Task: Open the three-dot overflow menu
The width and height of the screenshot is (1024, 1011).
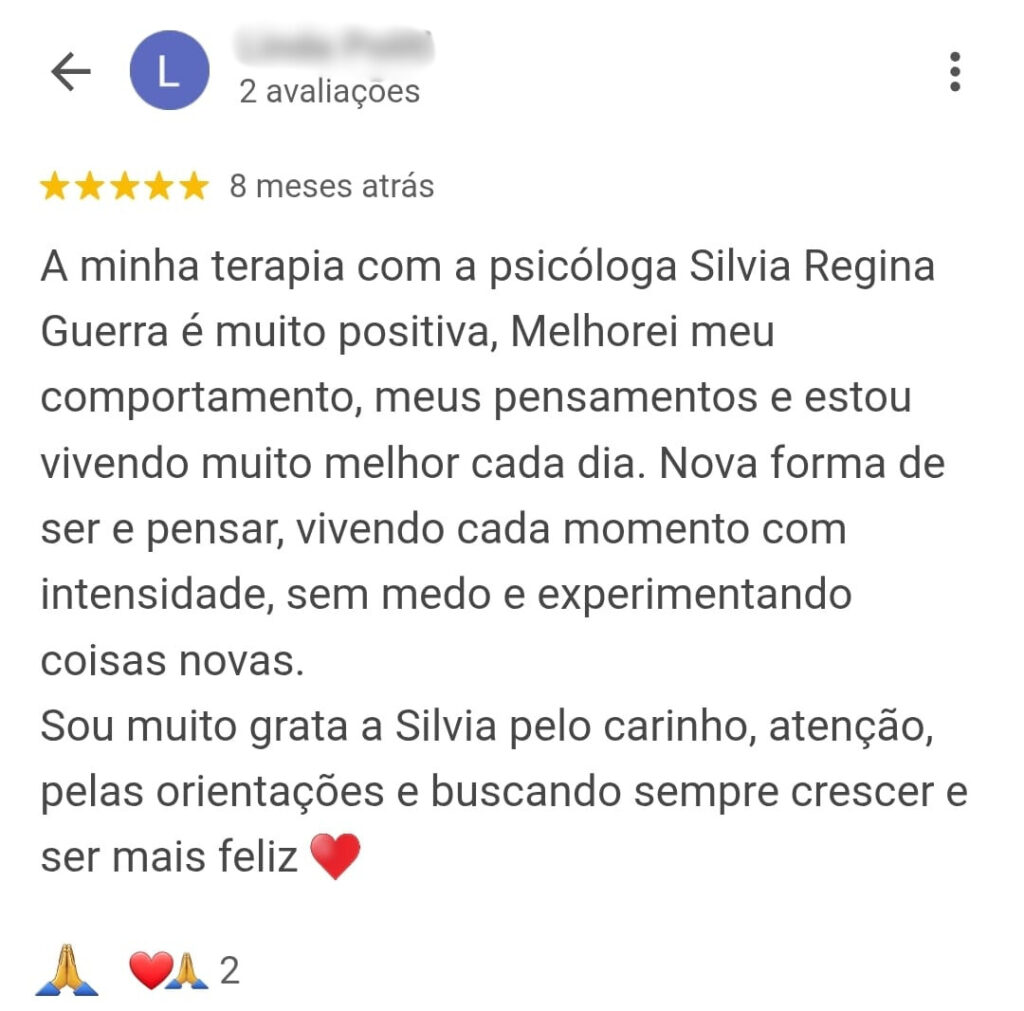Action: pos(955,72)
